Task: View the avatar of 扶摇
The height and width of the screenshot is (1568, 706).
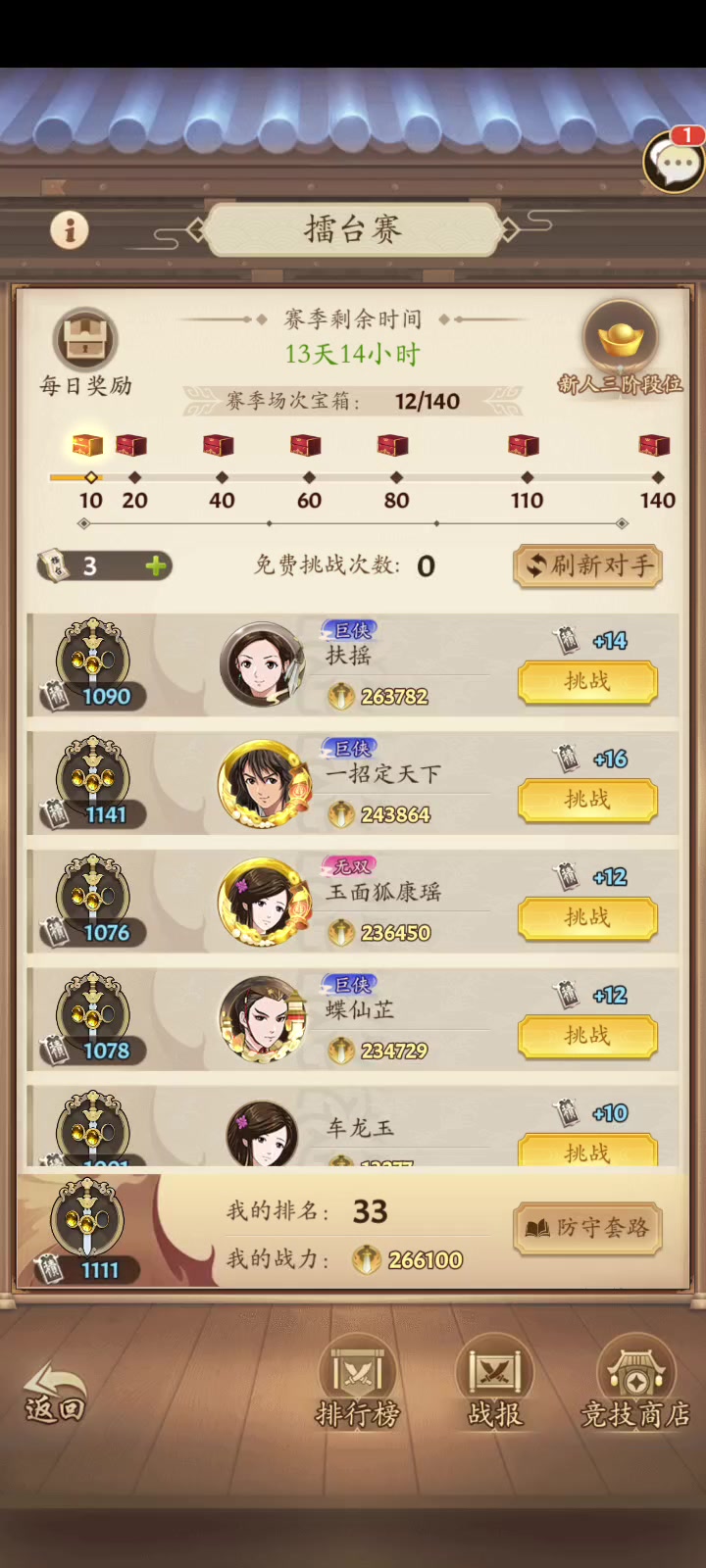Action: click(262, 665)
